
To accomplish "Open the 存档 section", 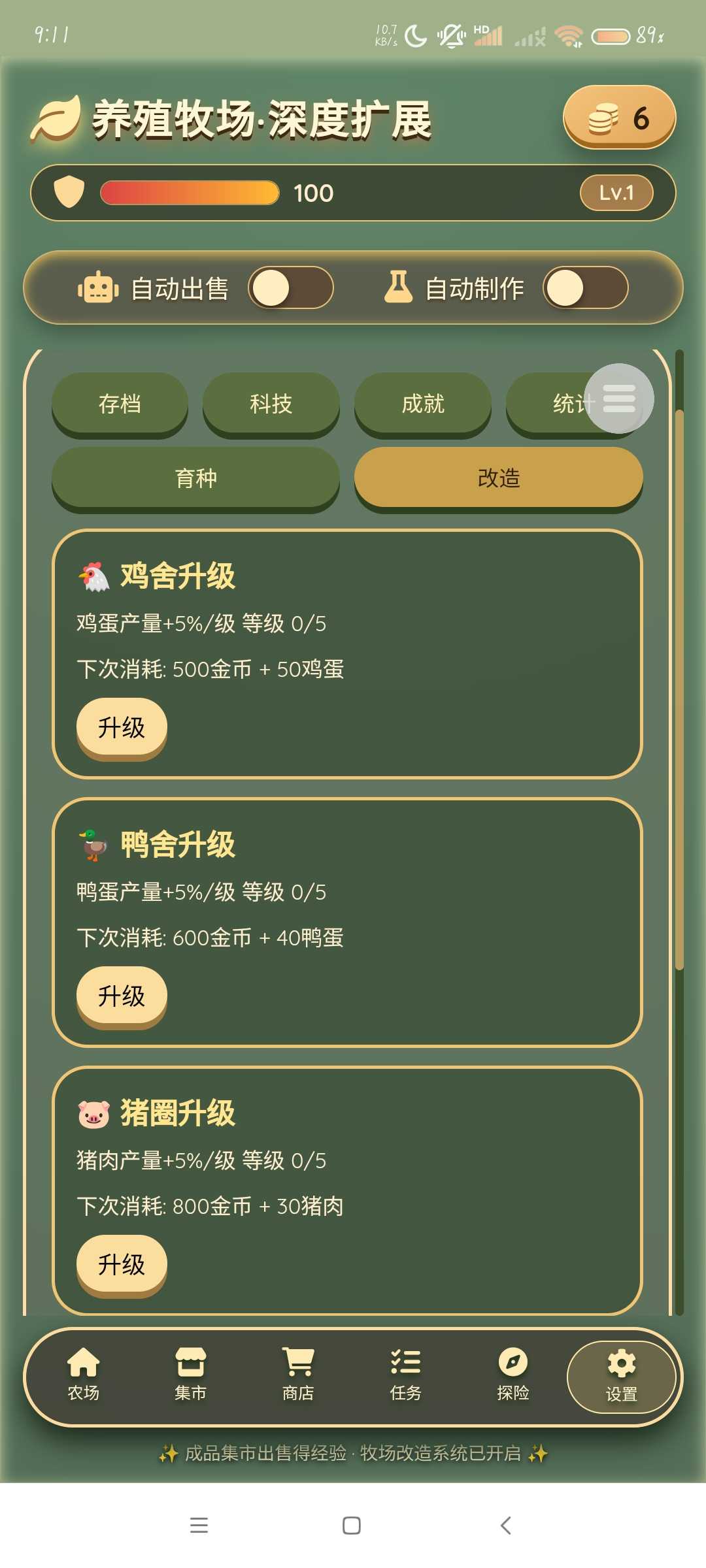I will click(120, 403).
